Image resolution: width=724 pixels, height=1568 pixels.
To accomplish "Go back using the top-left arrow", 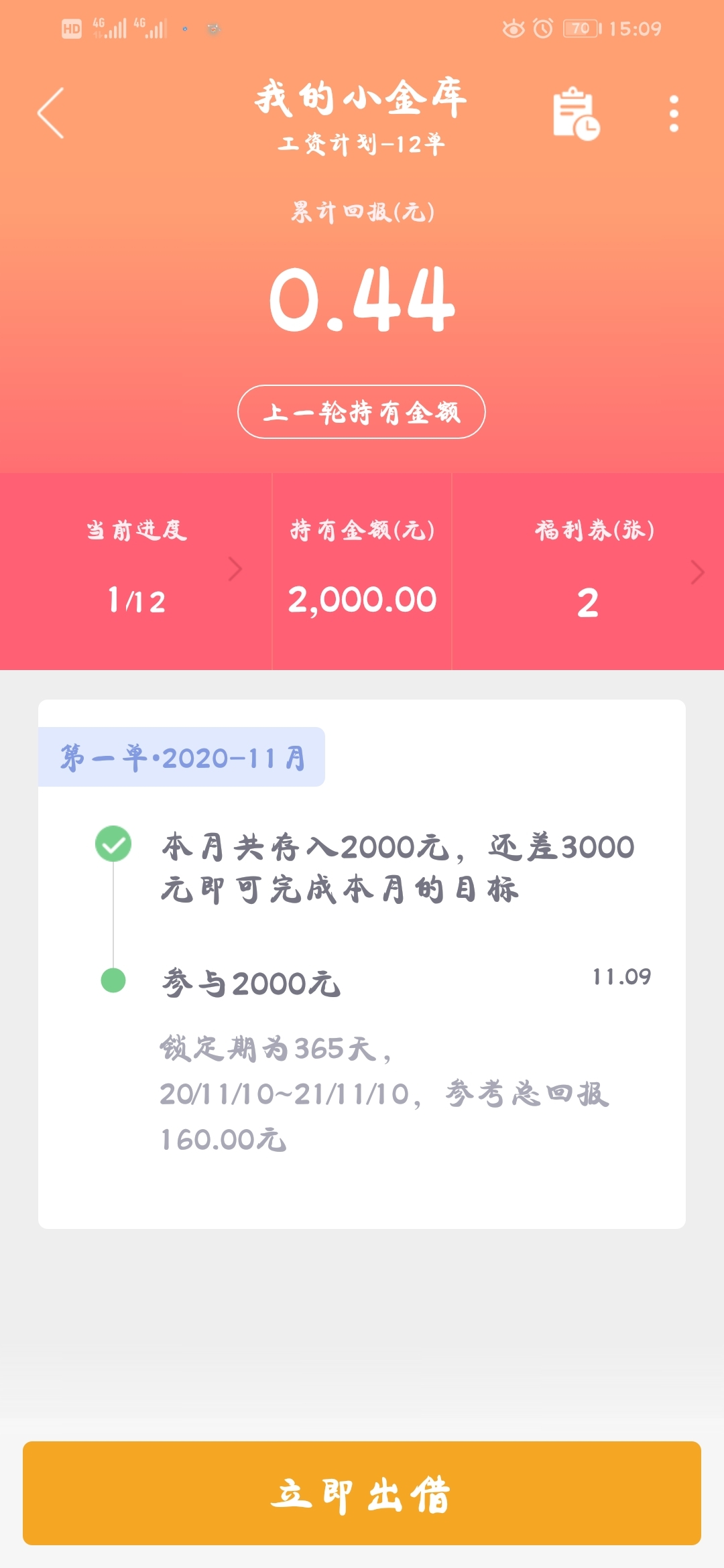I will 51,113.
